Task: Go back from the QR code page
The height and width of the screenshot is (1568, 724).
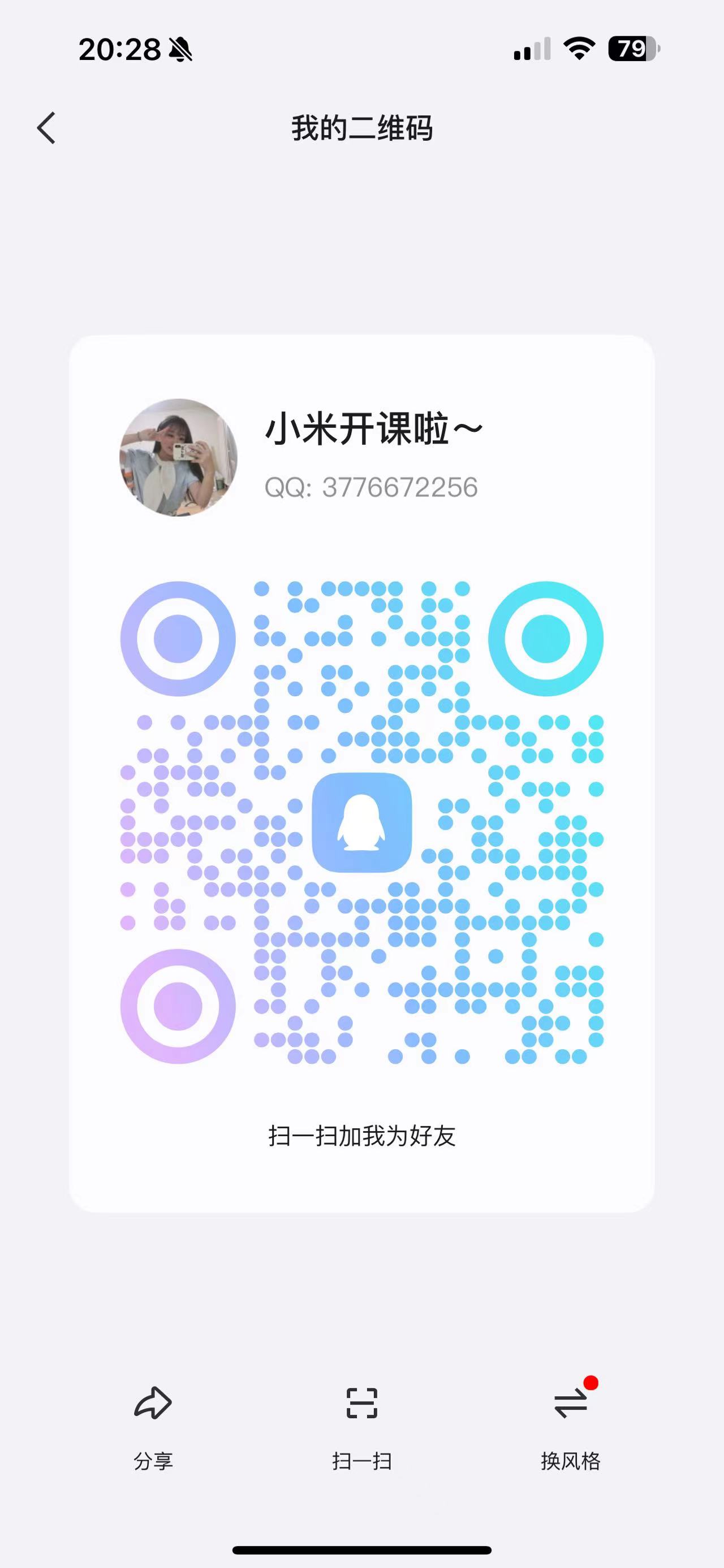Action: [x=46, y=128]
